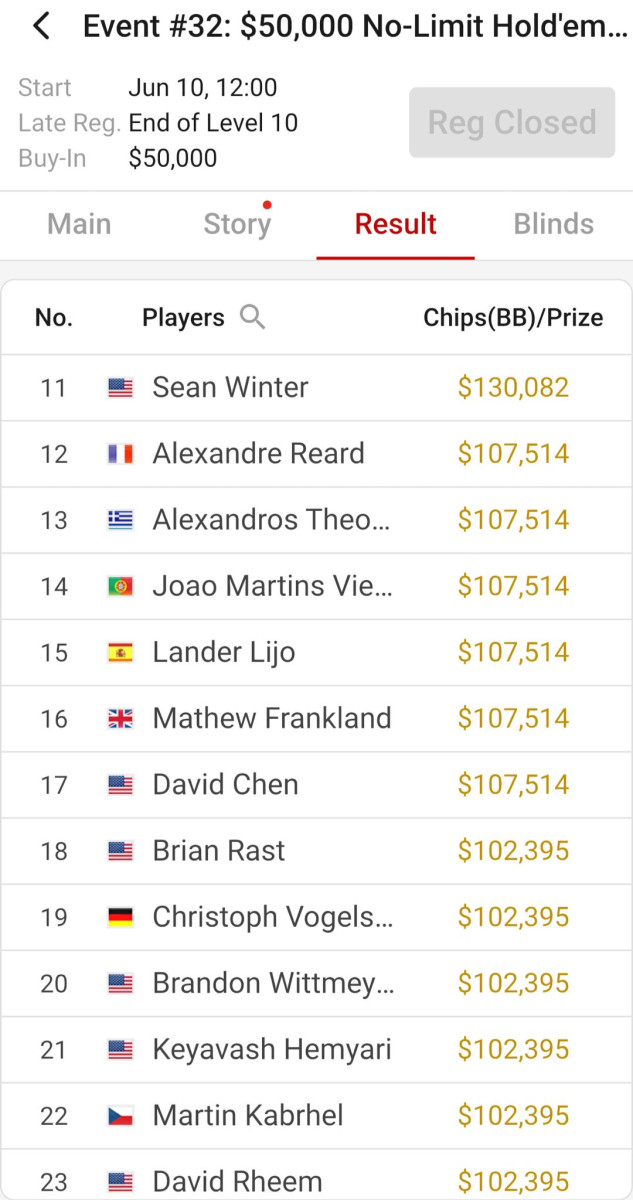Open the Story tab
The width and height of the screenshot is (633, 1200).
(x=237, y=224)
